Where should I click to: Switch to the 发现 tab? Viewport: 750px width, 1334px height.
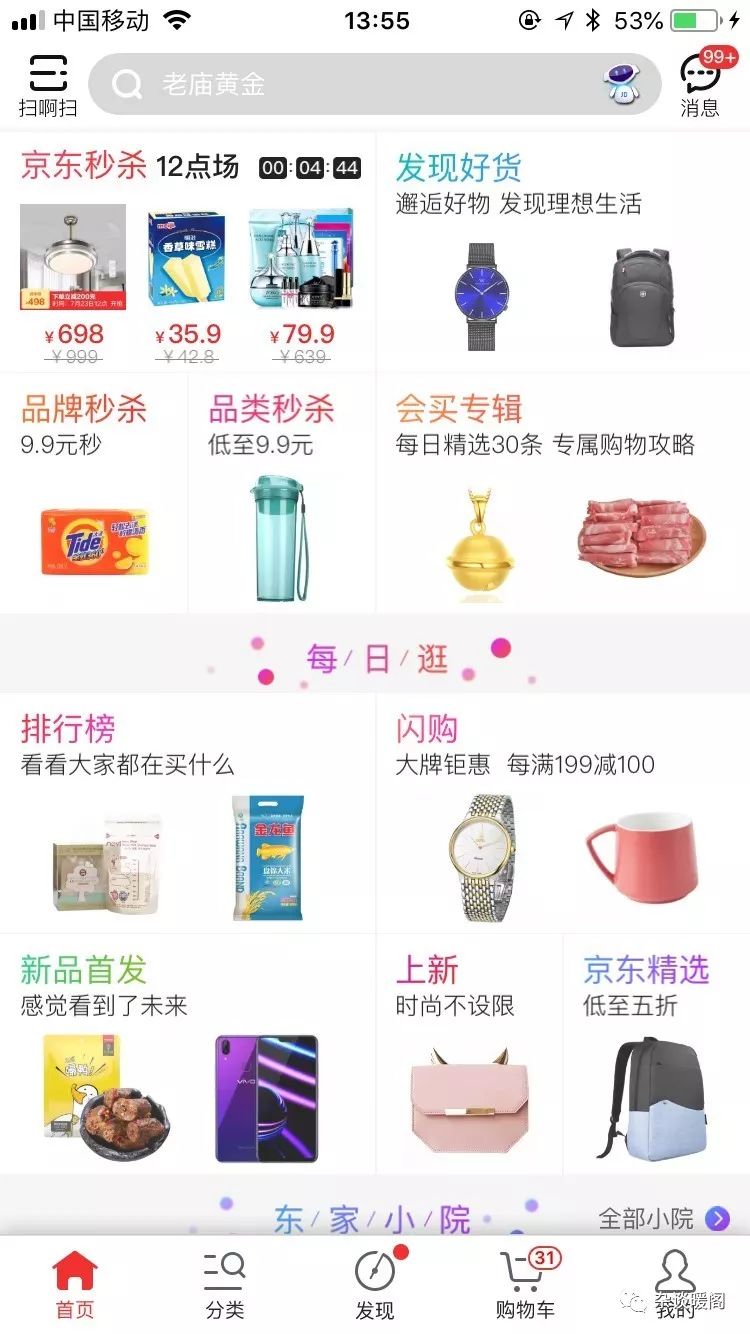click(x=375, y=1285)
